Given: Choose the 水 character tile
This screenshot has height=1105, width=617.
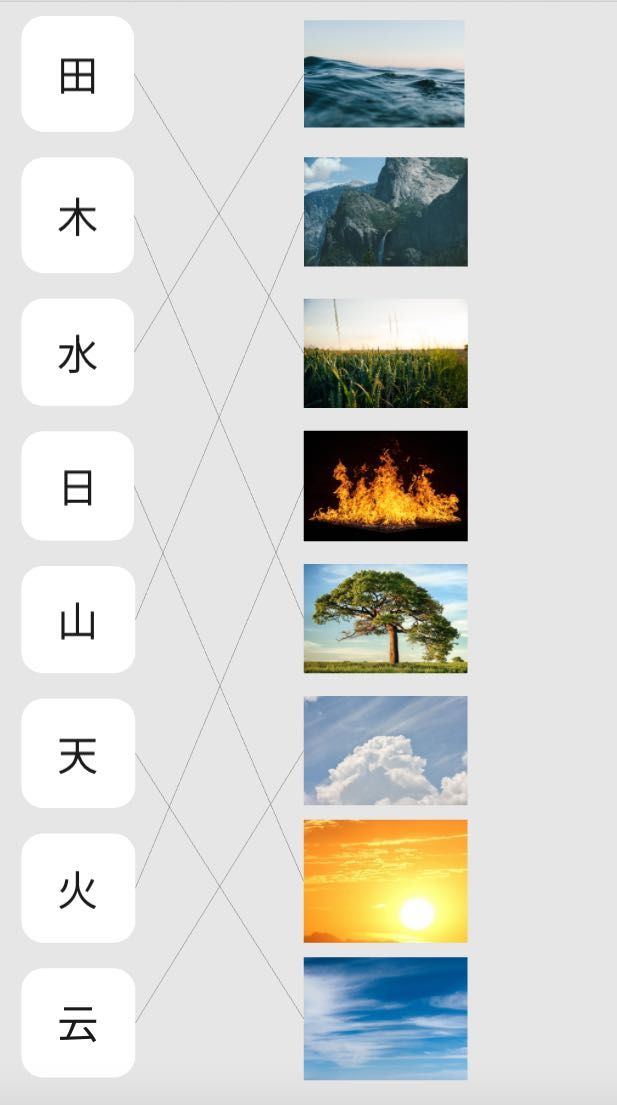Looking at the screenshot, I should (x=77, y=352).
